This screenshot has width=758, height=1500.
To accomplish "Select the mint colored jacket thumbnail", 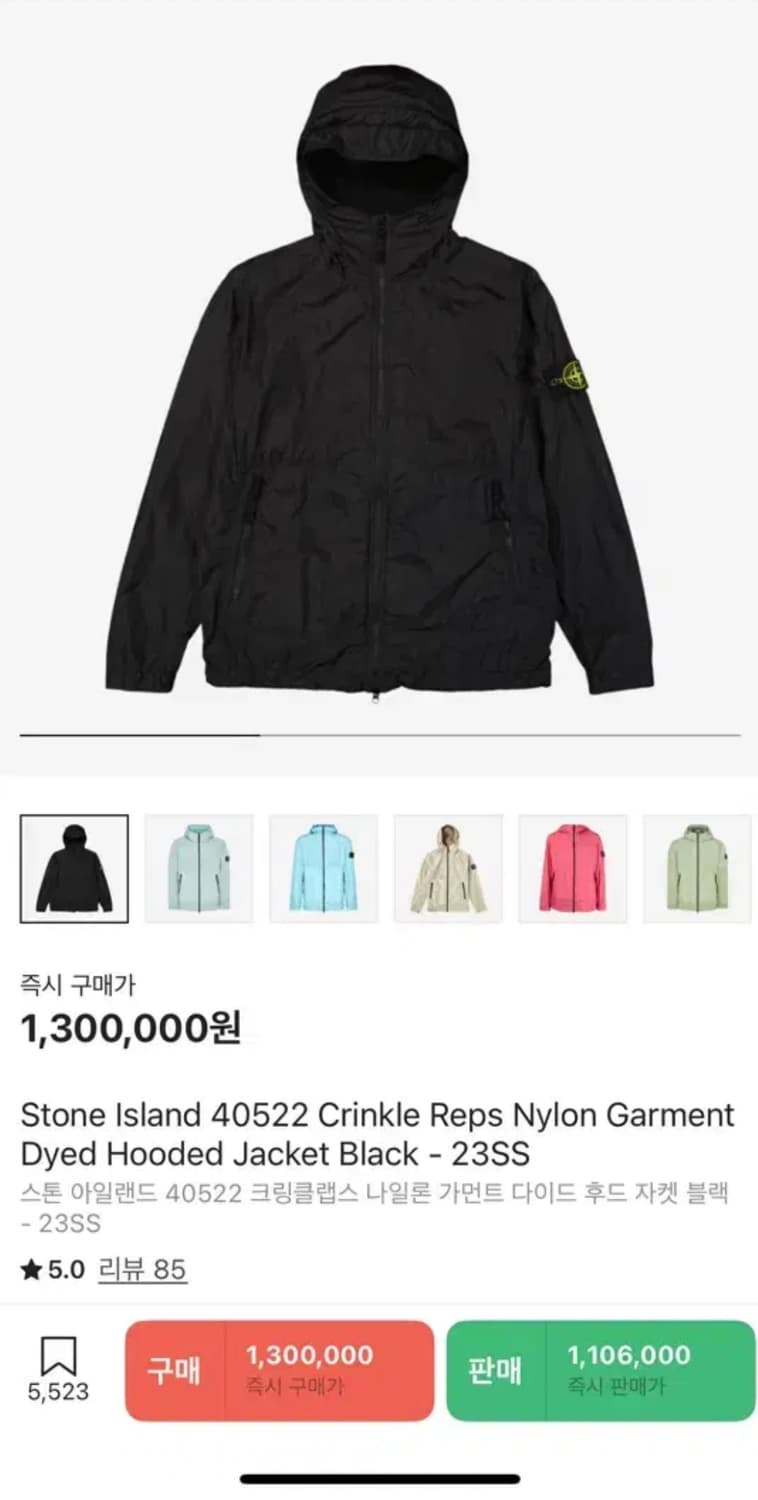I will 198,867.
